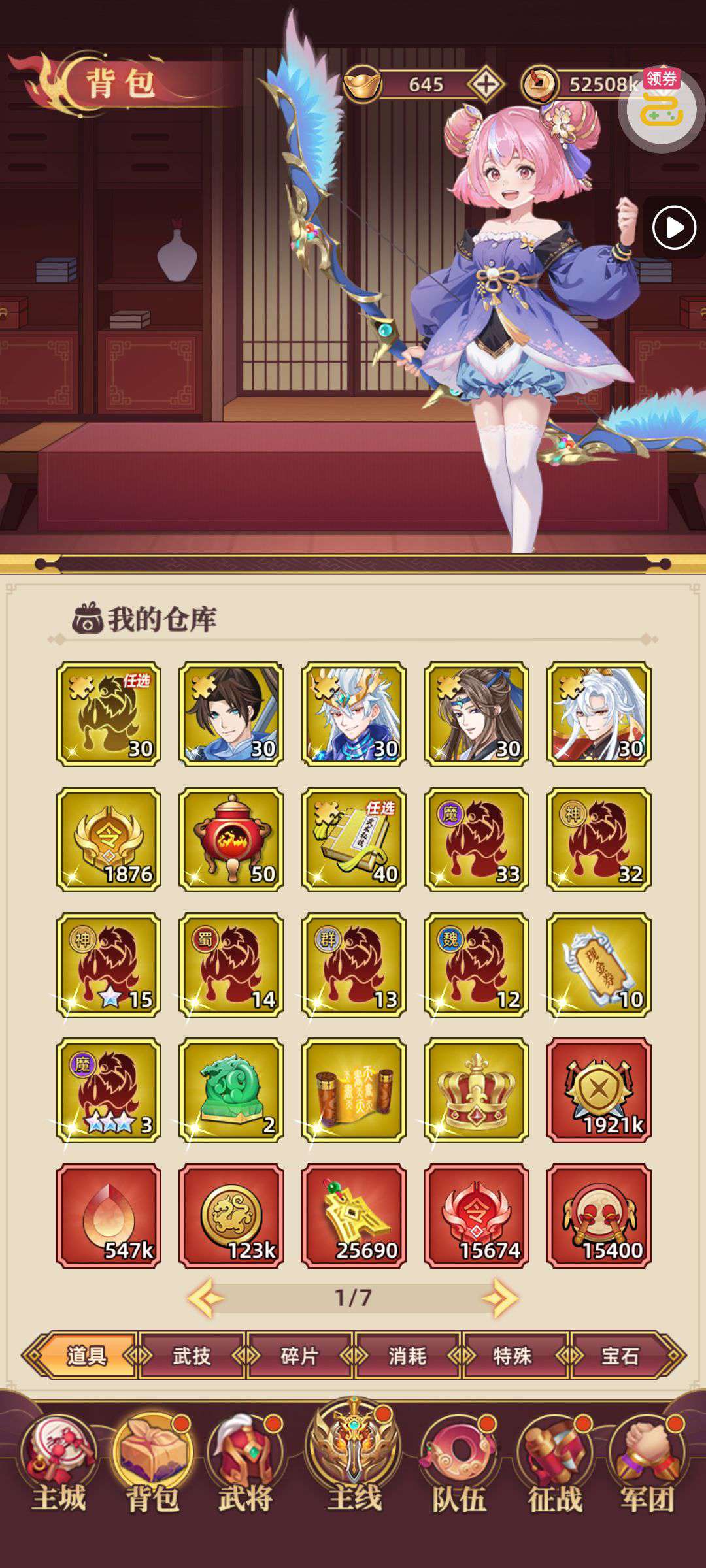Select the jade dragon seal item
Screen dimensions: 706x1568
(x=231, y=1090)
